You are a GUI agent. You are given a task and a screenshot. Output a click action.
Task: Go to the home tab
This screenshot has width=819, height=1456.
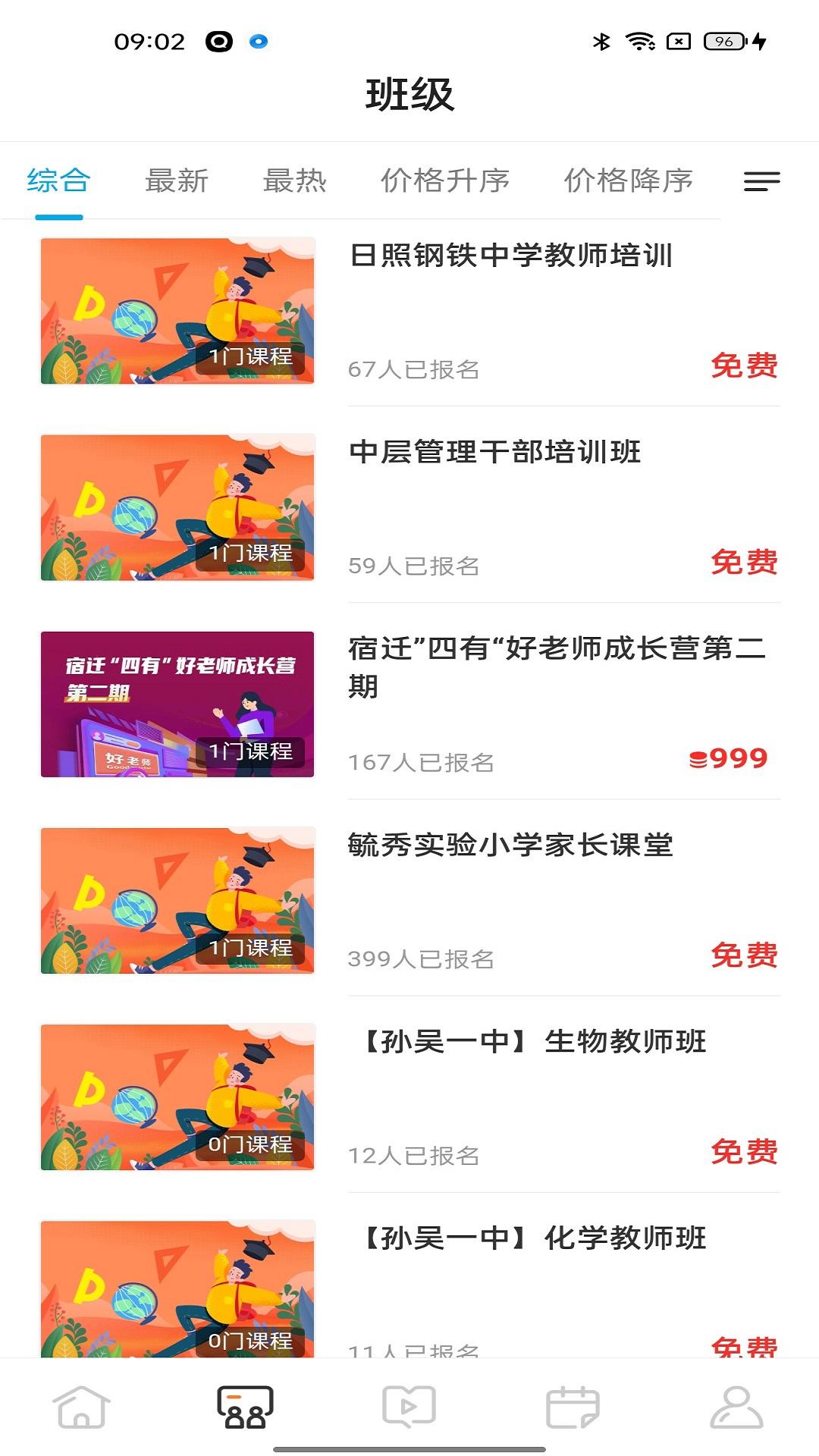pos(82,1407)
